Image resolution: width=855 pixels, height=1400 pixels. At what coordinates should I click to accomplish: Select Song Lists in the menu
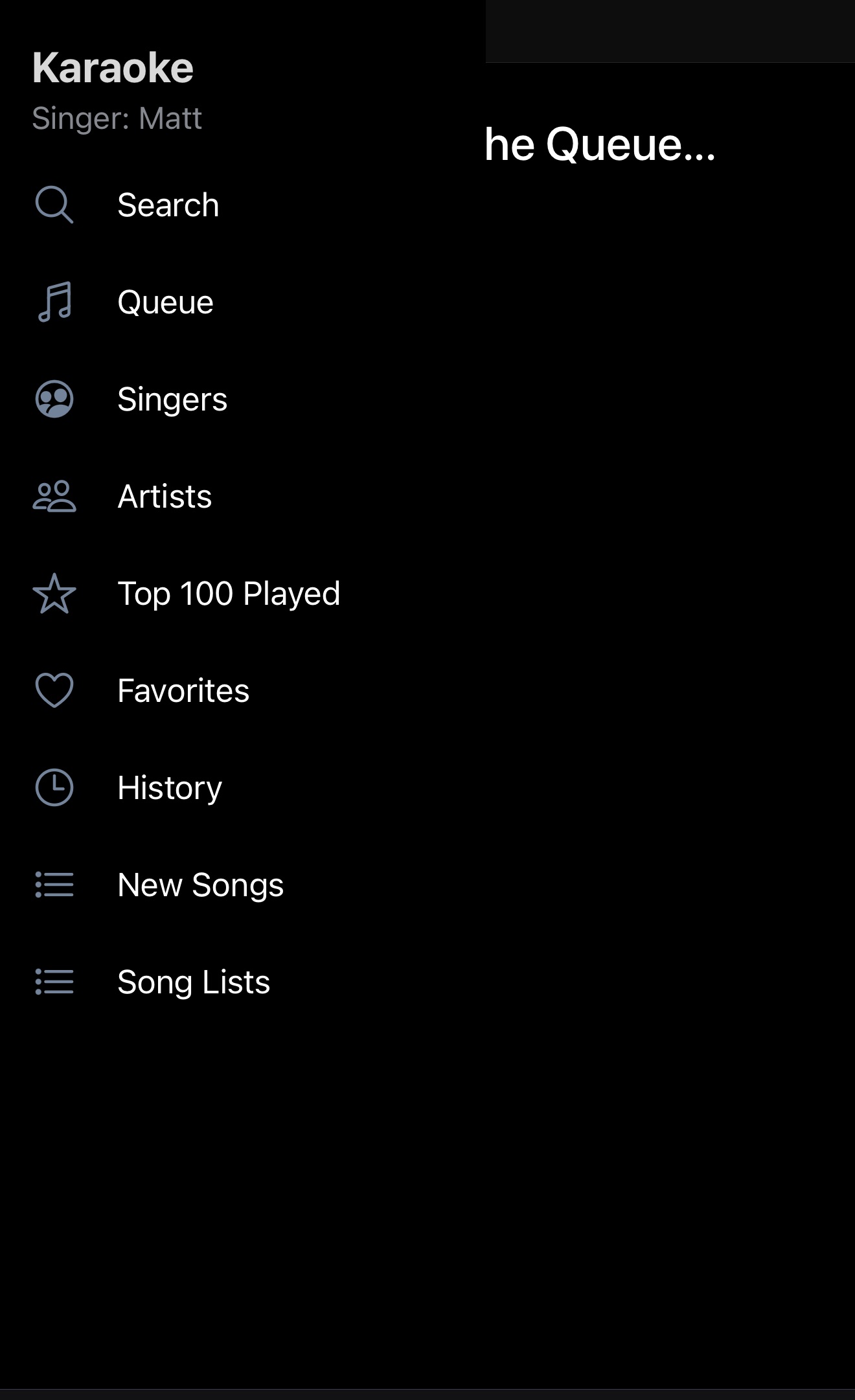194,982
